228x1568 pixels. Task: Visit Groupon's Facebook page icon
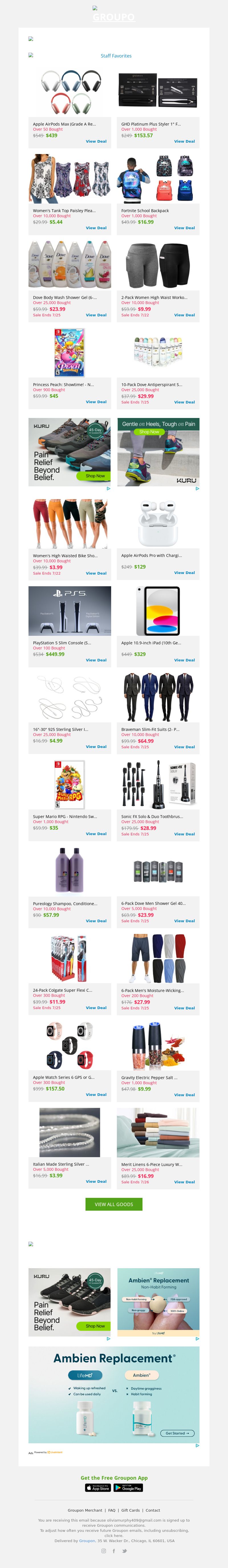[x=114, y=1551]
